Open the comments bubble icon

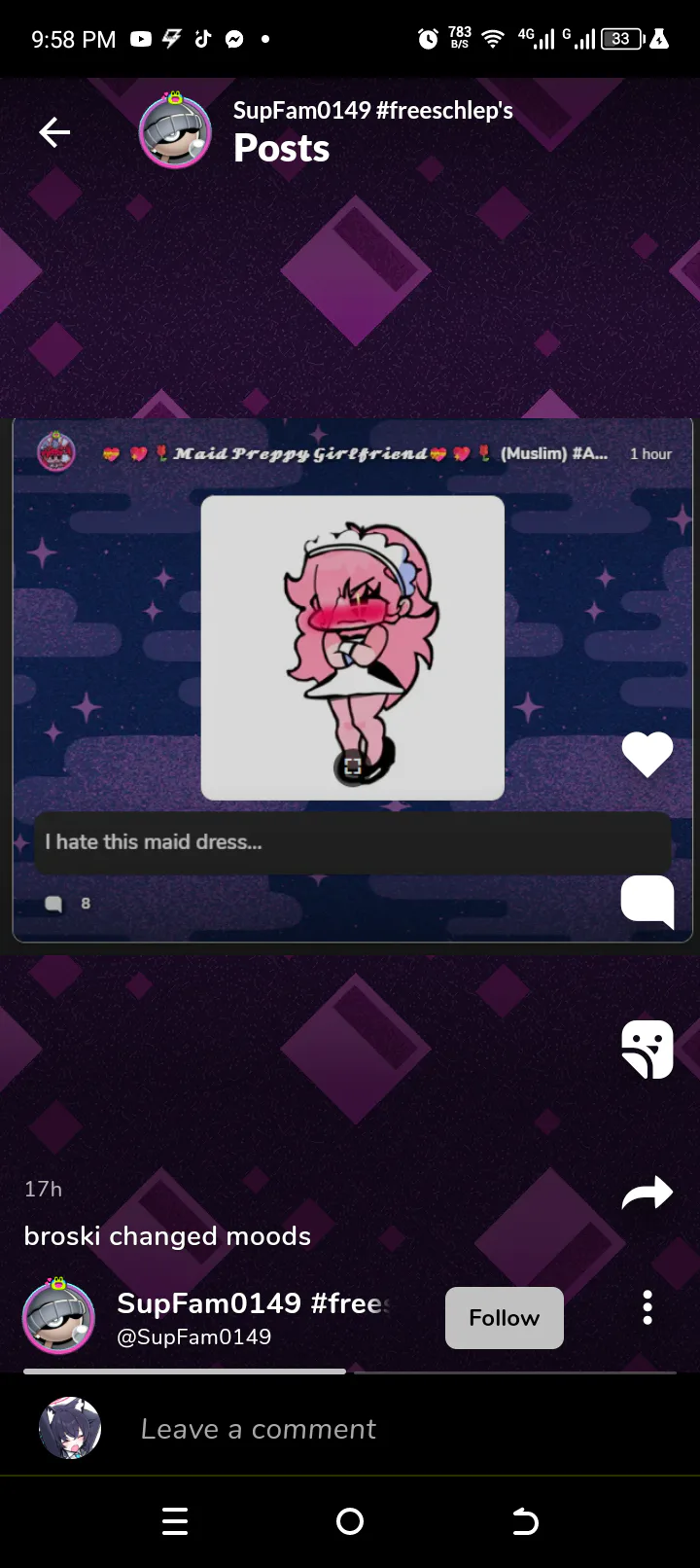tap(647, 902)
